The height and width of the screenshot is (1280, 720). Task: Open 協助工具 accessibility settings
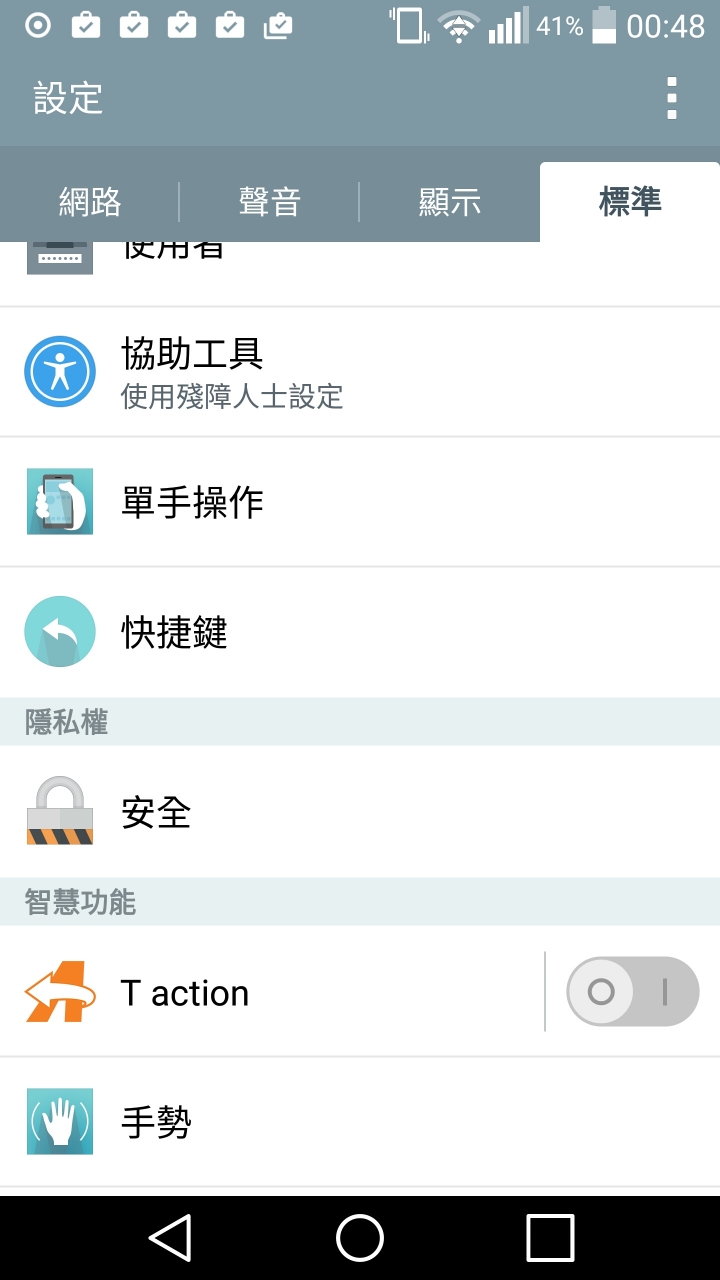point(360,372)
